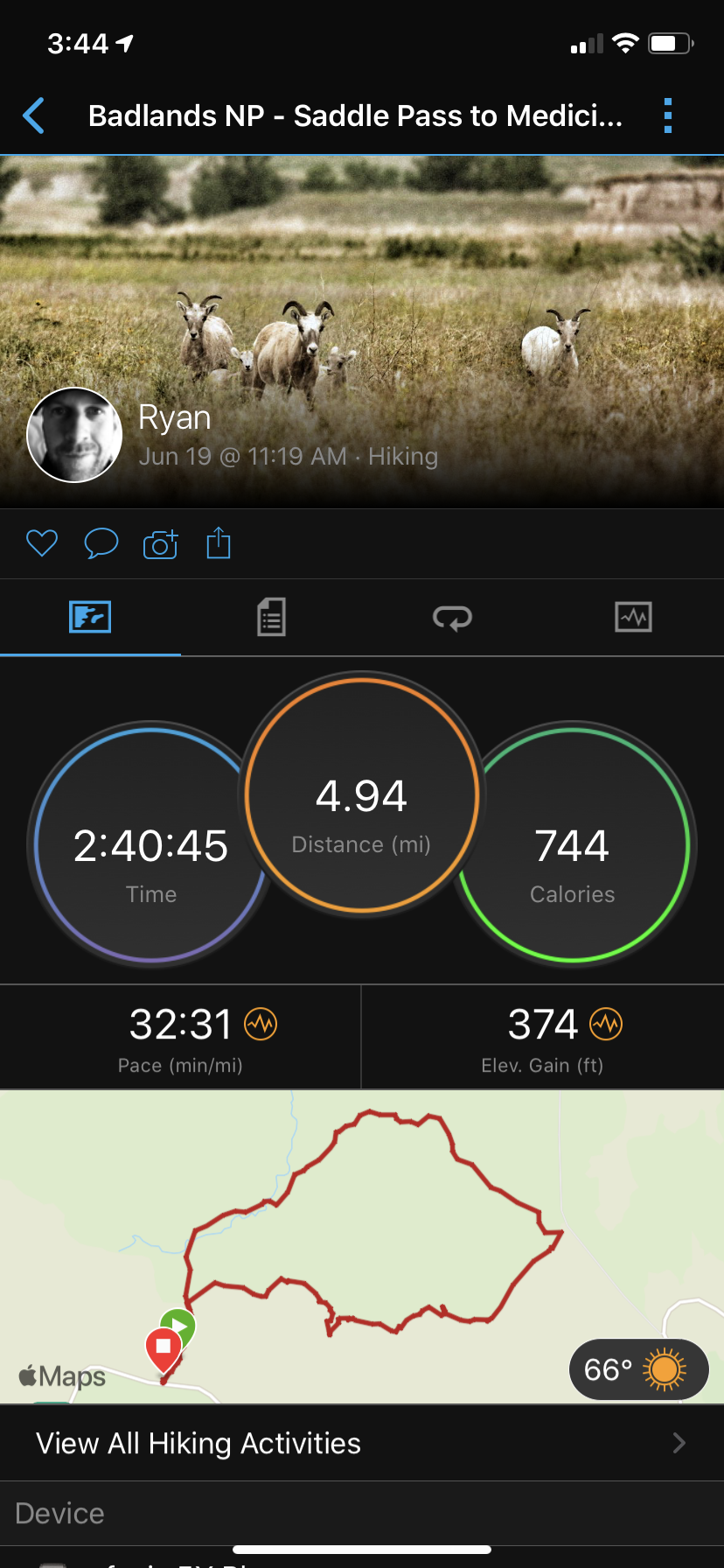Viewport: 724px width, 1568px height.
Task: Like this hiking activity
Action: (42, 543)
